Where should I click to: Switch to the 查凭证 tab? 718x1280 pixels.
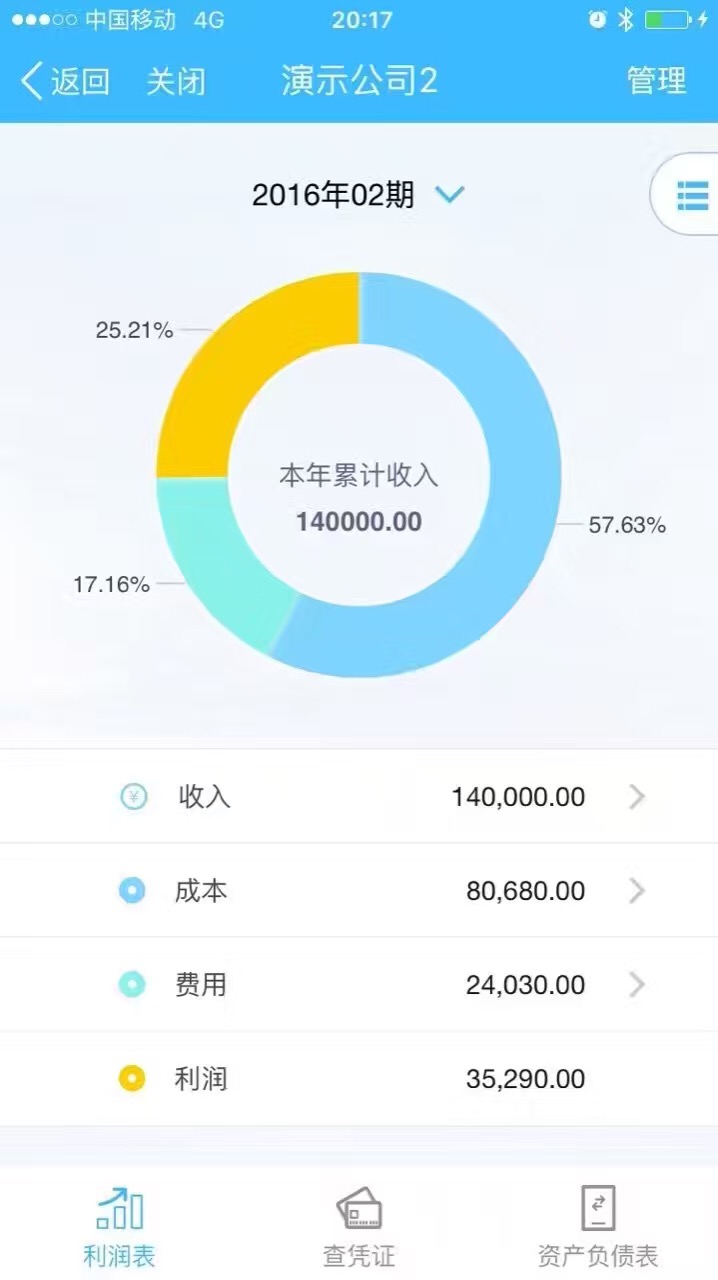click(x=358, y=1226)
